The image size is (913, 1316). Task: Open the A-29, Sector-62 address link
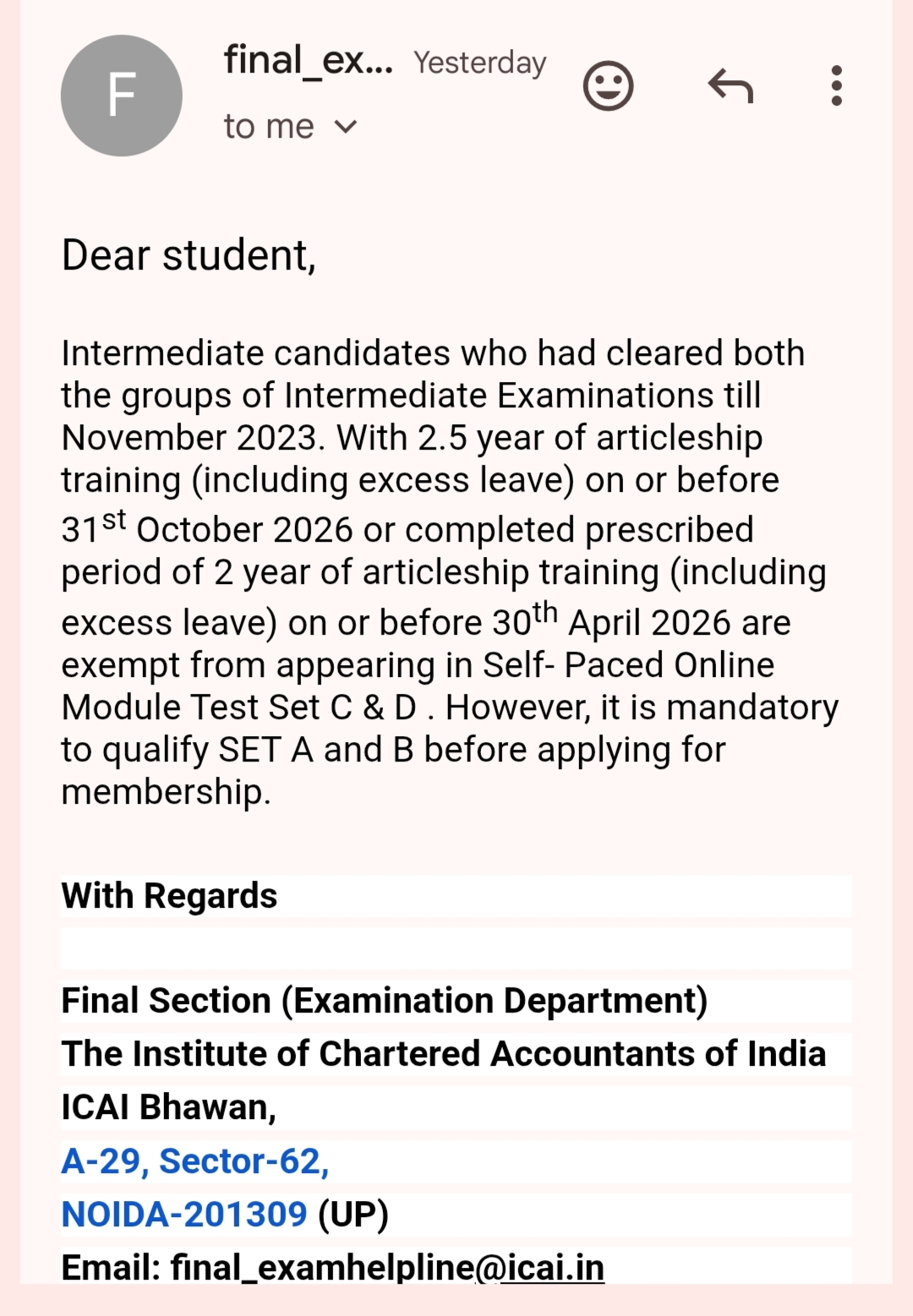pyautogui.click(x=195, y=1161)
